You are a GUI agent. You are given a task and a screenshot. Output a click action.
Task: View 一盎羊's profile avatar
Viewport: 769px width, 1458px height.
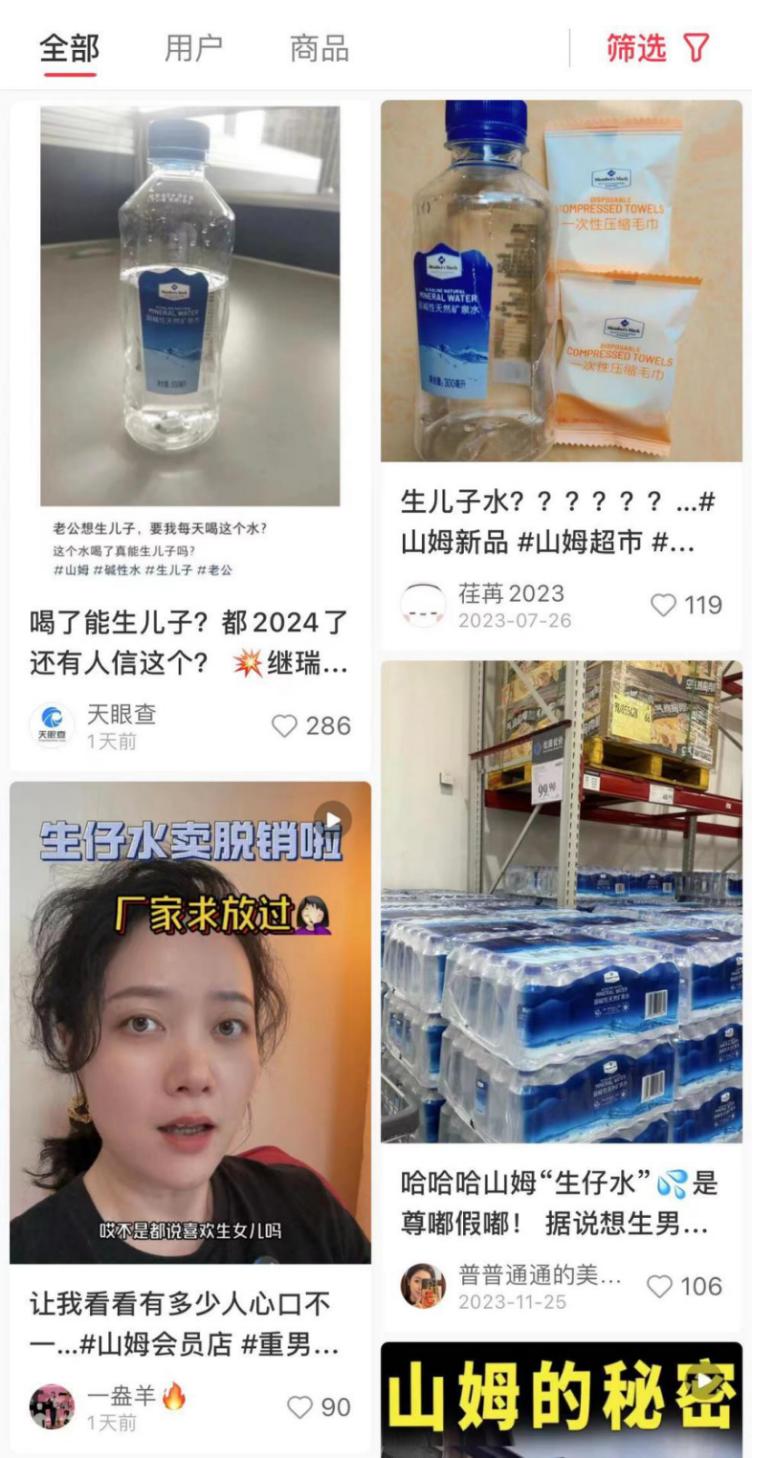pos(52,1407)
